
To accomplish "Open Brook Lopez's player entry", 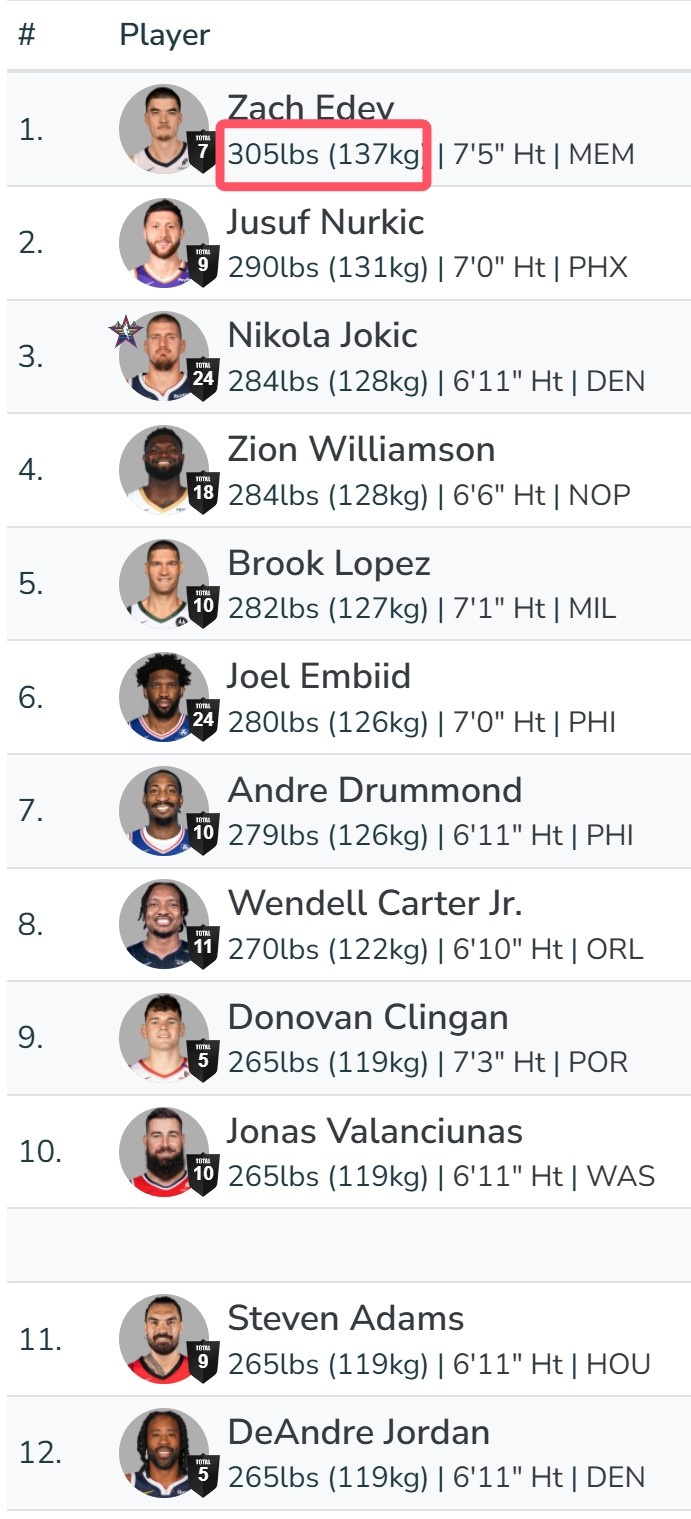I will pos(329,563).
